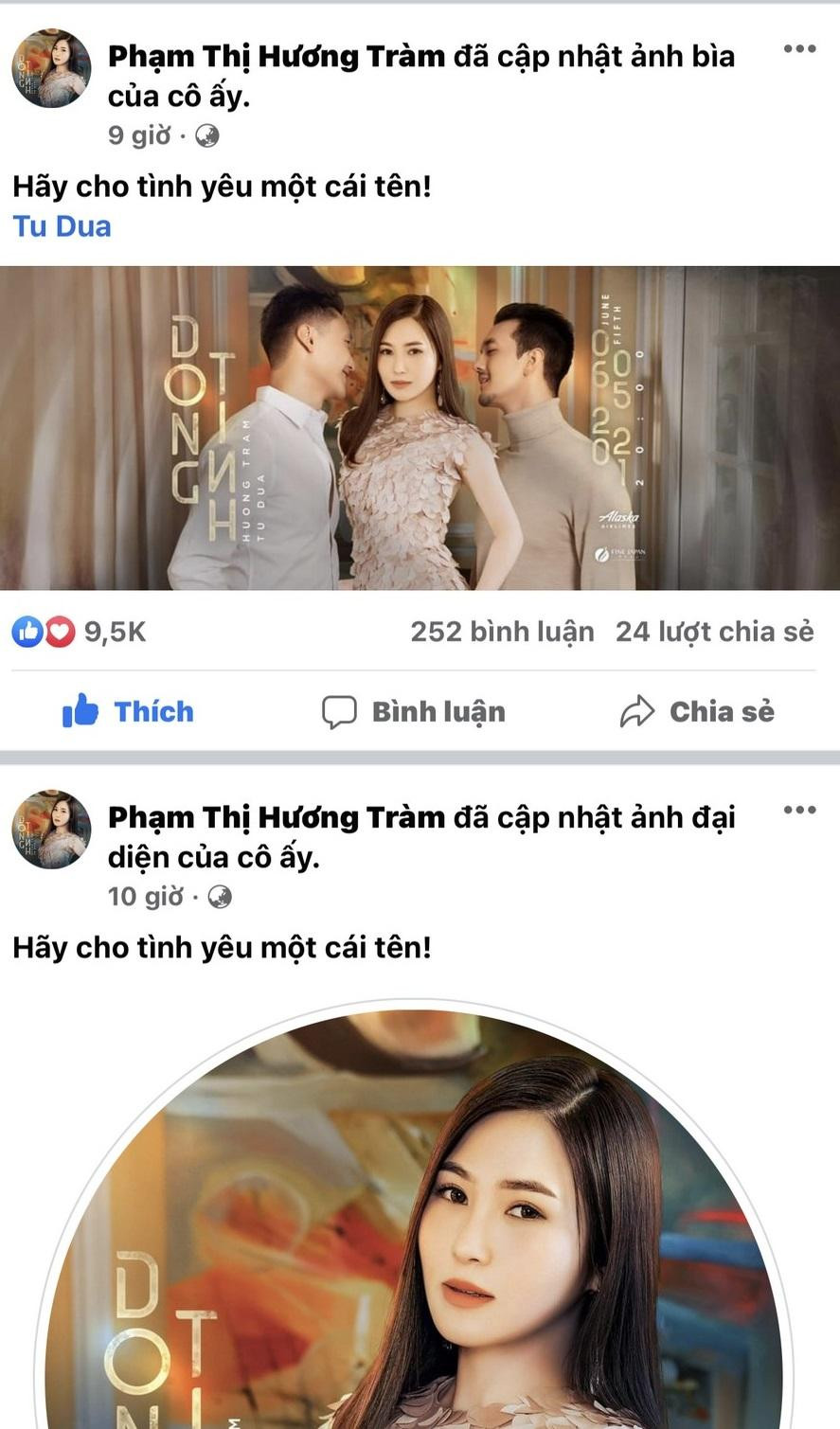The height and width of the screenshot is (1429, 840).
Task: Click the avatar on the ảnh đại diện post
Action: click(x=54, y=831)
